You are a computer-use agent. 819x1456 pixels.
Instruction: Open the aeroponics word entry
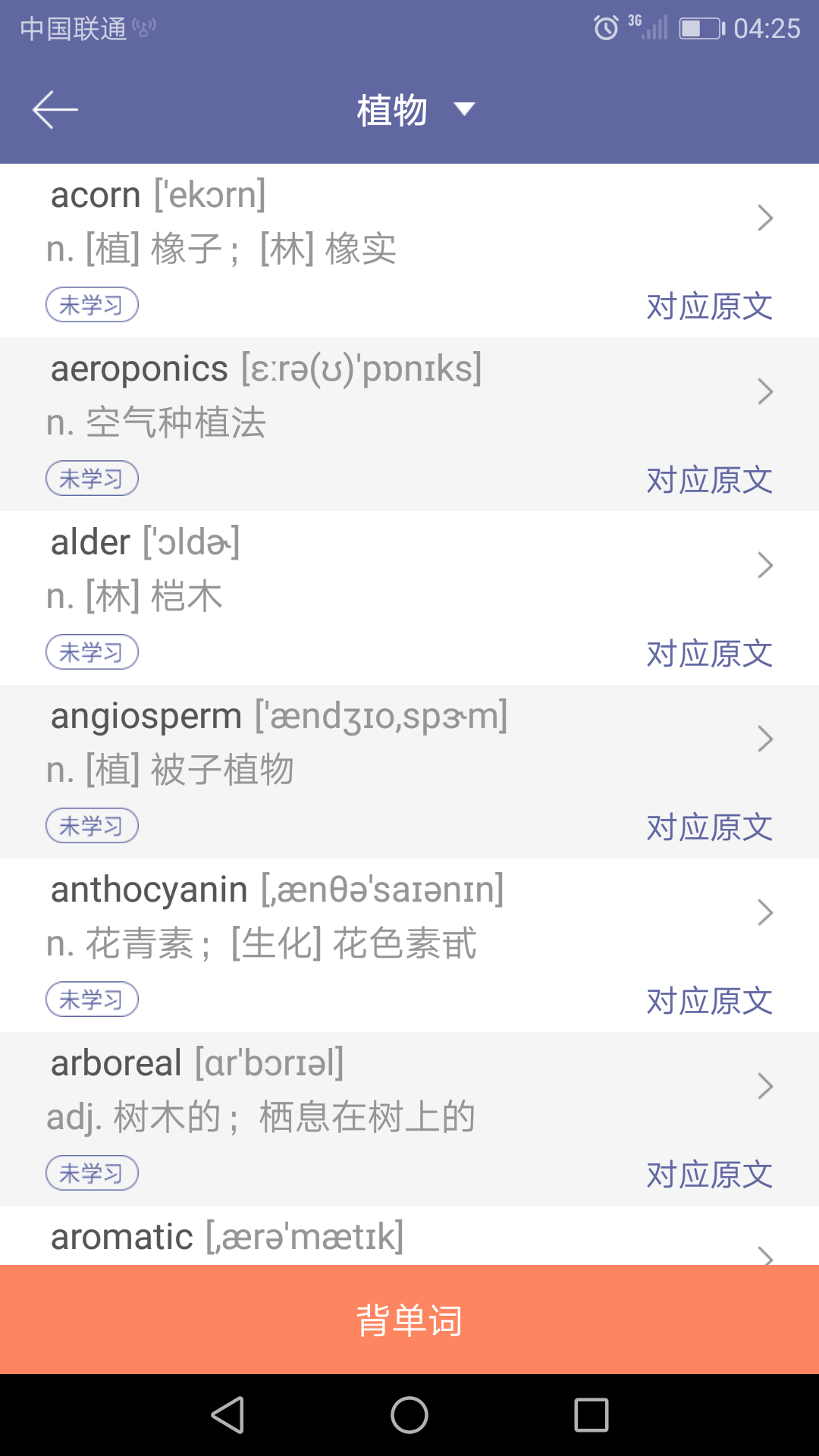(x=409, y=424)
